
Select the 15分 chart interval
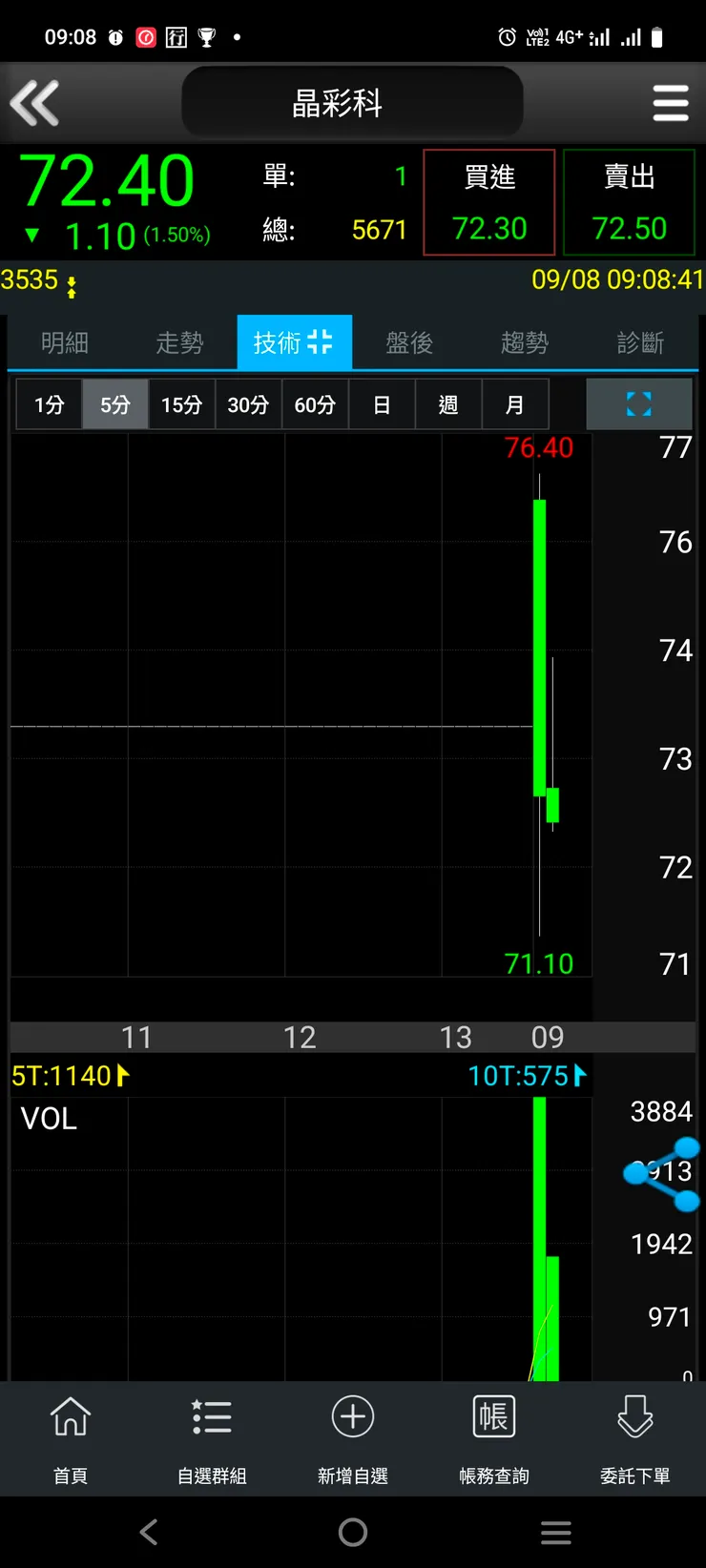pos(181,404)
